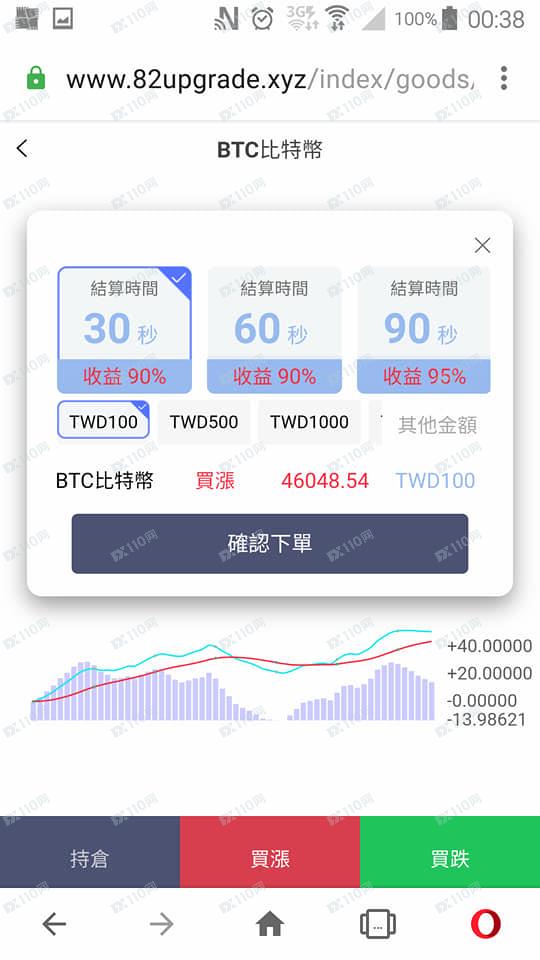
Task: Select 30 秒 settlement time
Action: [124, 330]
